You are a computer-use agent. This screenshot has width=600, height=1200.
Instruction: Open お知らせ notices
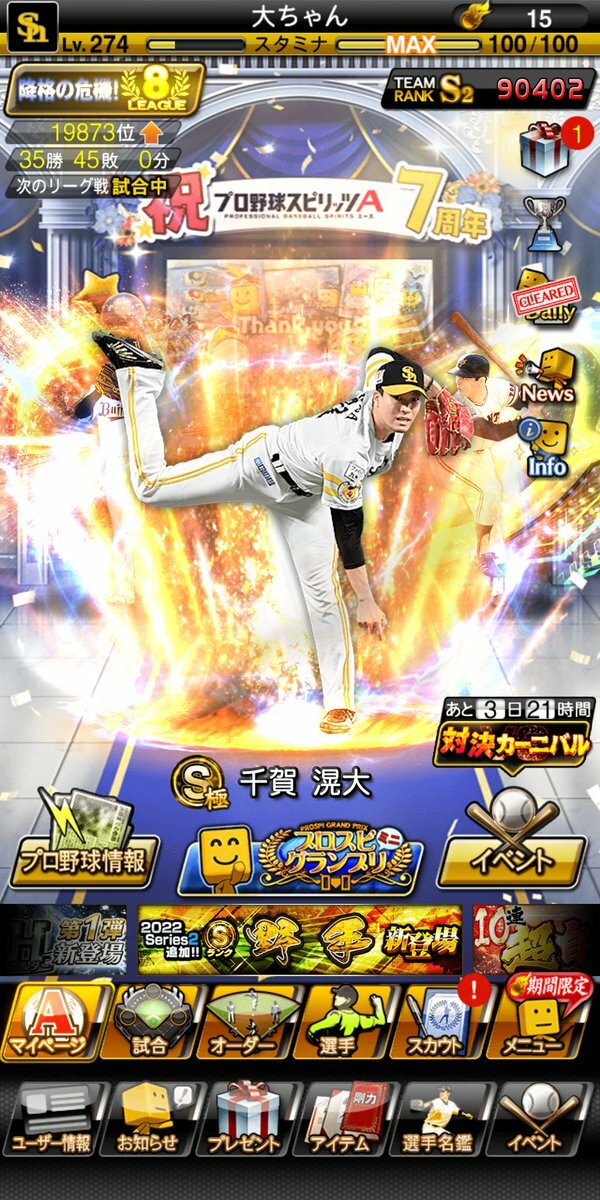tap(150, 1118)
